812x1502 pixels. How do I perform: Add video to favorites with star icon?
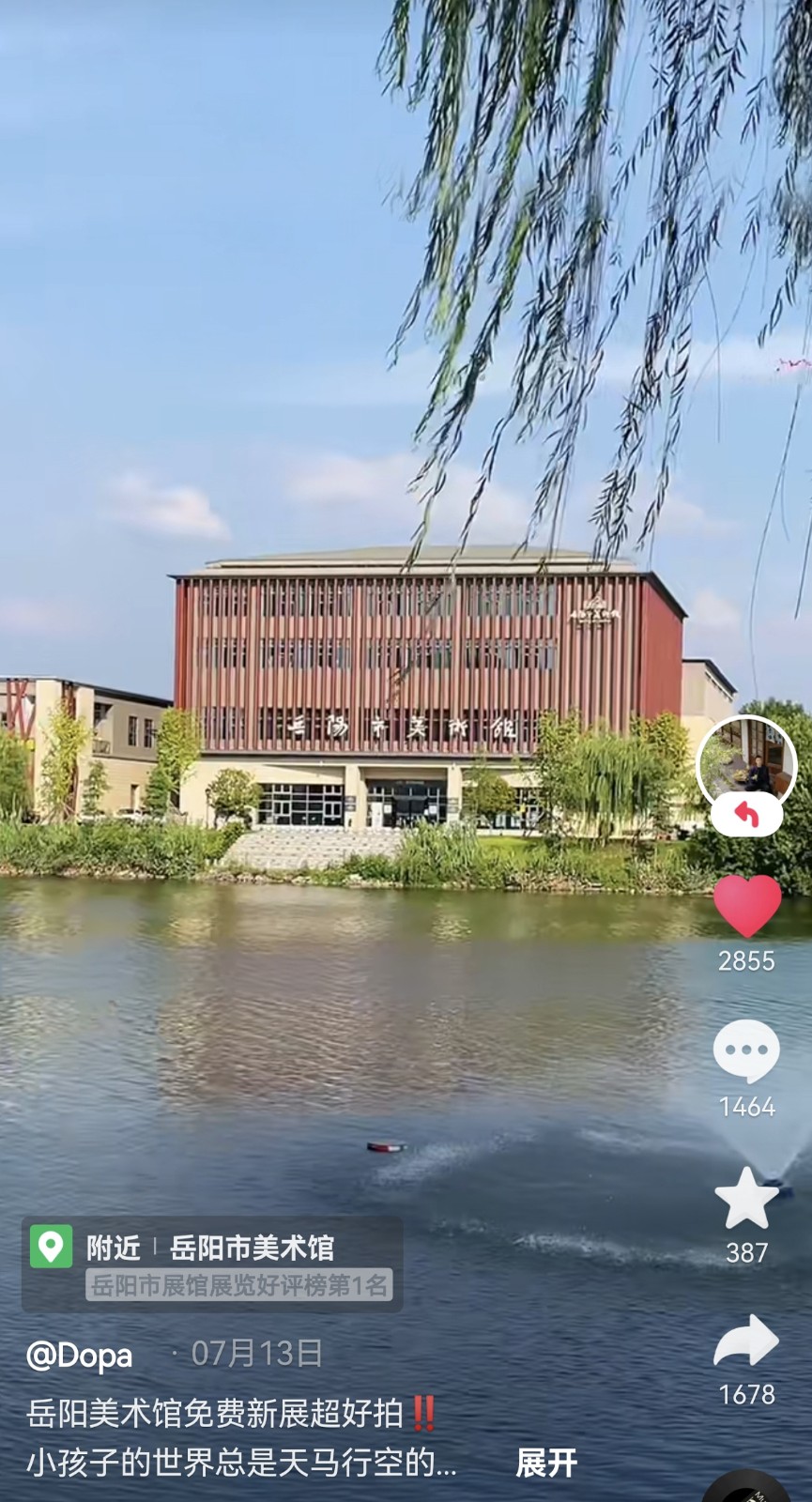[x=747, y=1198]
